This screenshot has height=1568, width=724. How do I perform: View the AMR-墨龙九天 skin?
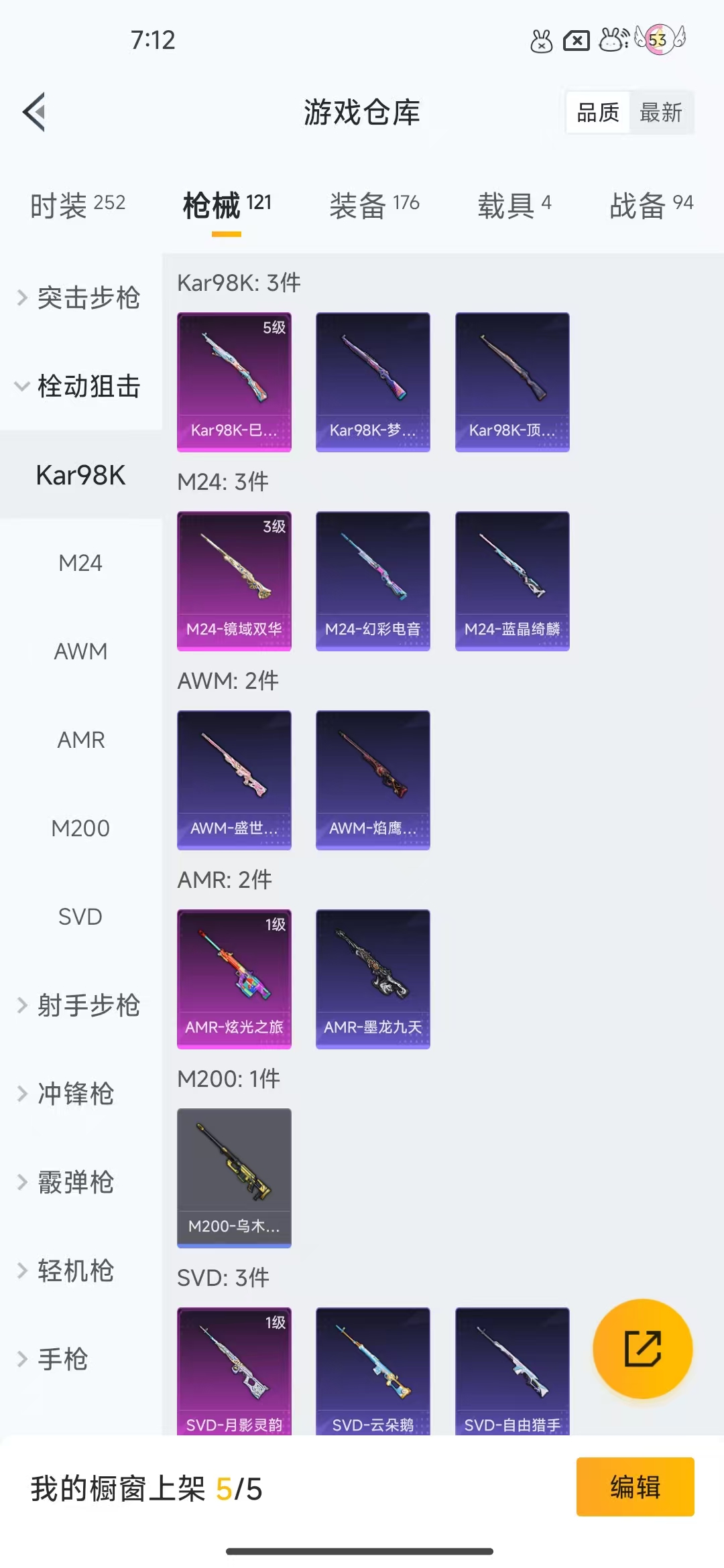(373, 979)
